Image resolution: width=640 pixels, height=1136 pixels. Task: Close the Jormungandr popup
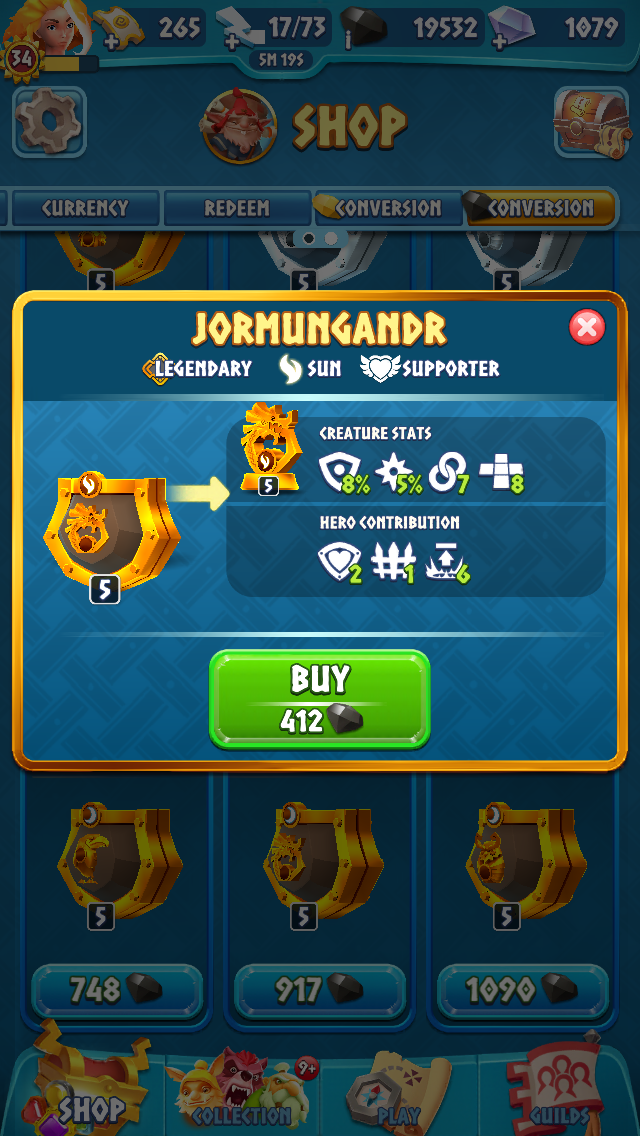587,327
